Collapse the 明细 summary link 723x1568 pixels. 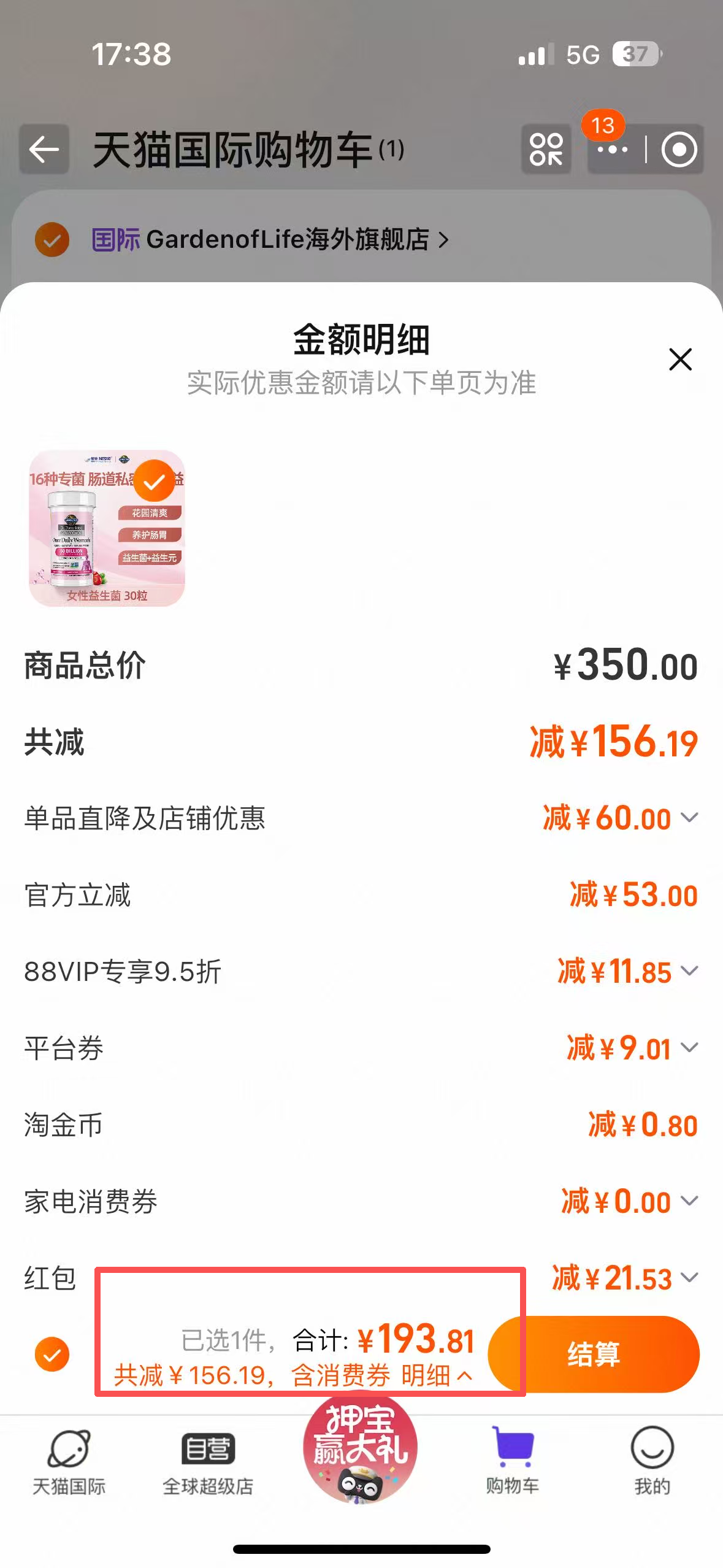click(x=437, y=1375)
